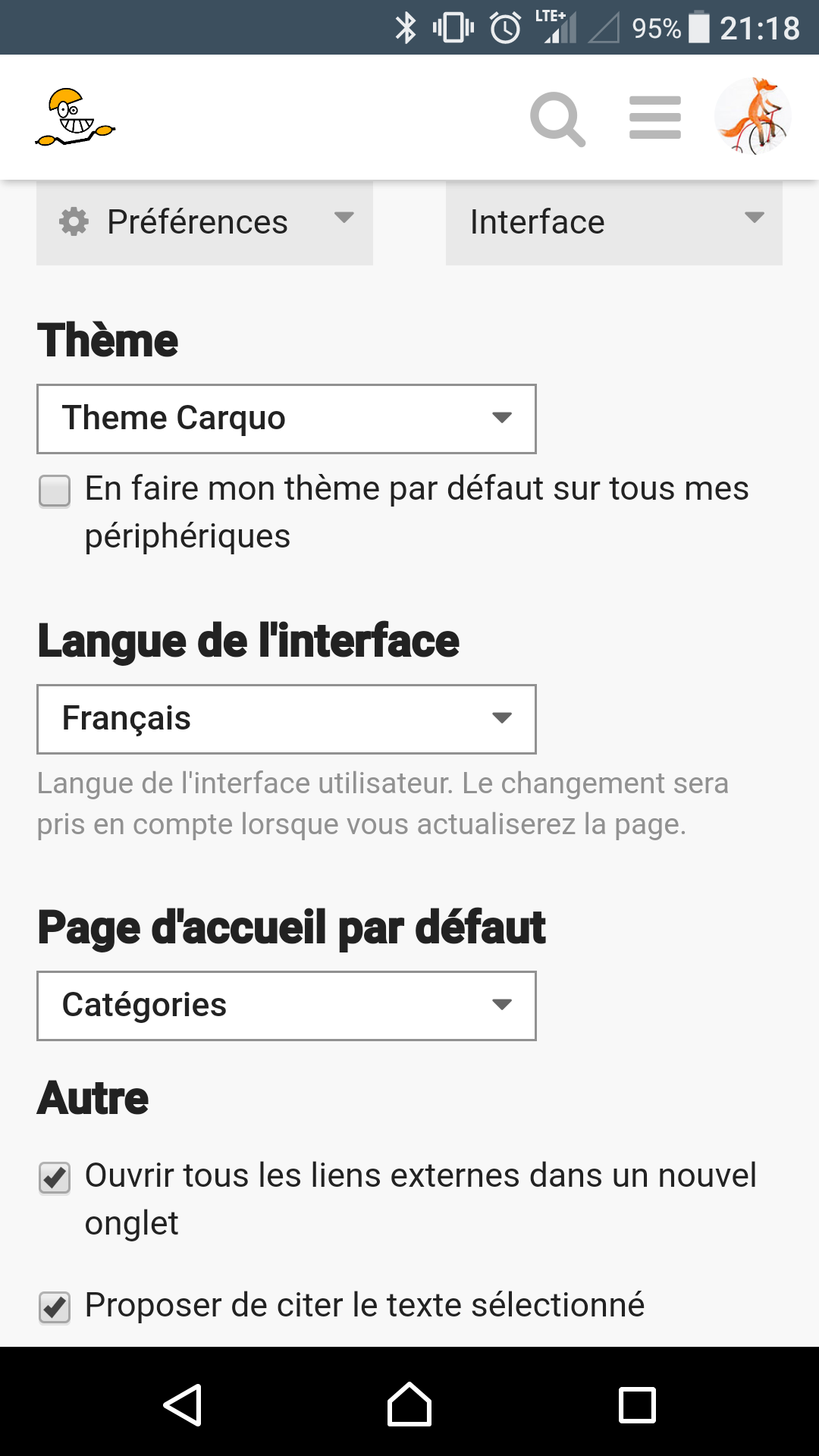This screenshot has width=819, height=1456.
Task: Open the Catégories default homepage dropdown
Action: click(x=287, y=1006)
